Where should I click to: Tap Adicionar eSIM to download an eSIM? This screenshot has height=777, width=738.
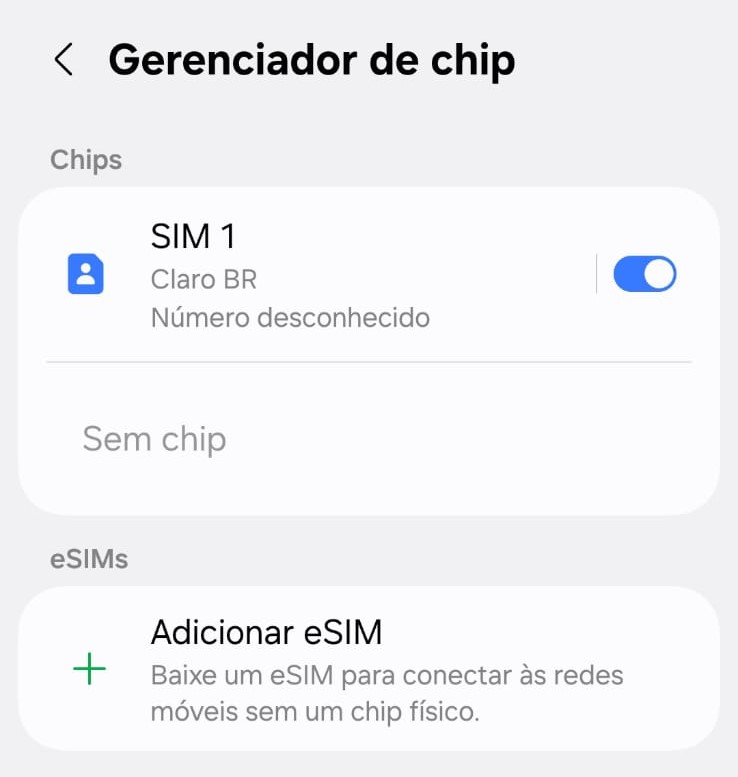click(265, 633)
